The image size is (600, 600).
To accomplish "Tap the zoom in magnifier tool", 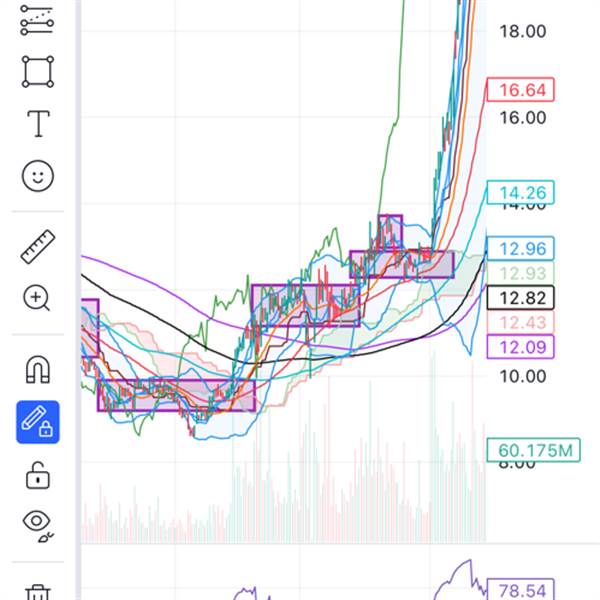I will (x=38, y=298).
